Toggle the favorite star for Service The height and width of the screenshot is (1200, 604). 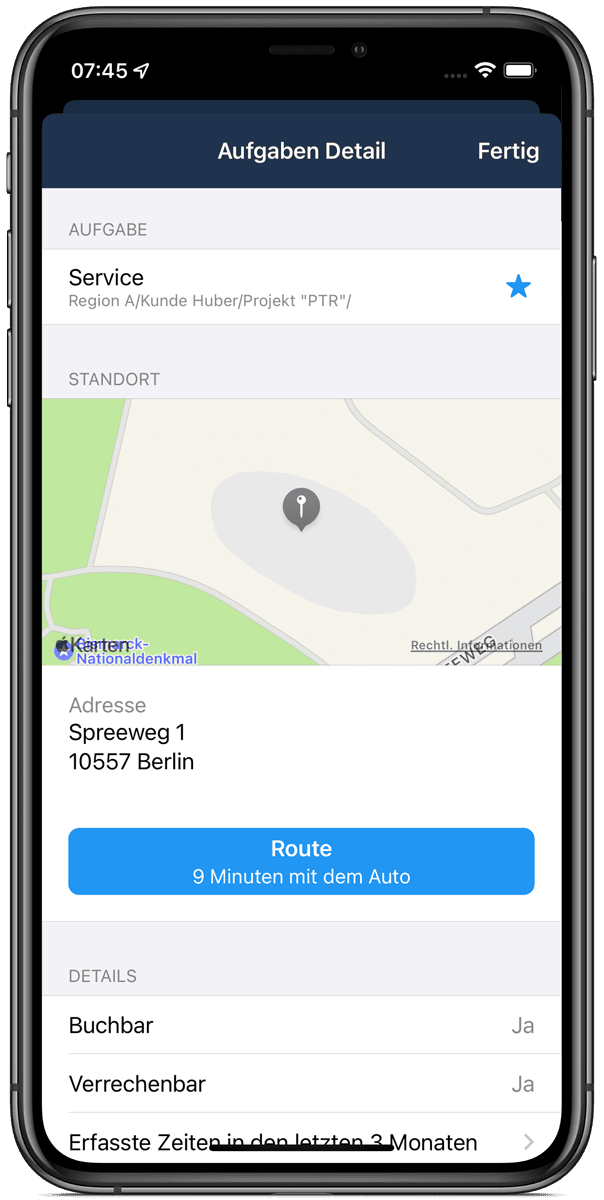point(518,287)
